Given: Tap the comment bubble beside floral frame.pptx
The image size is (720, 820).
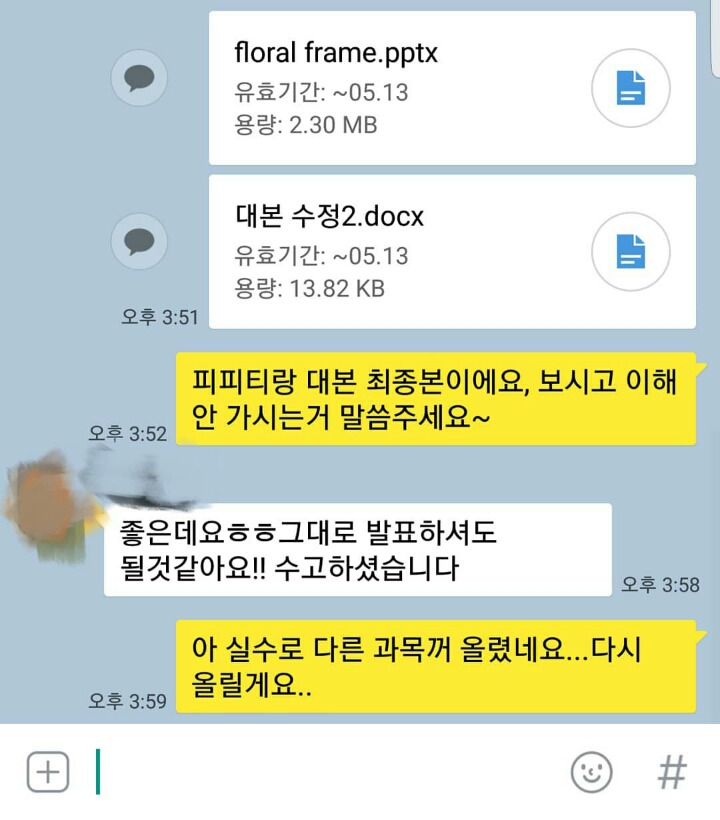Looking at the screenshot, I should point(139,78).
